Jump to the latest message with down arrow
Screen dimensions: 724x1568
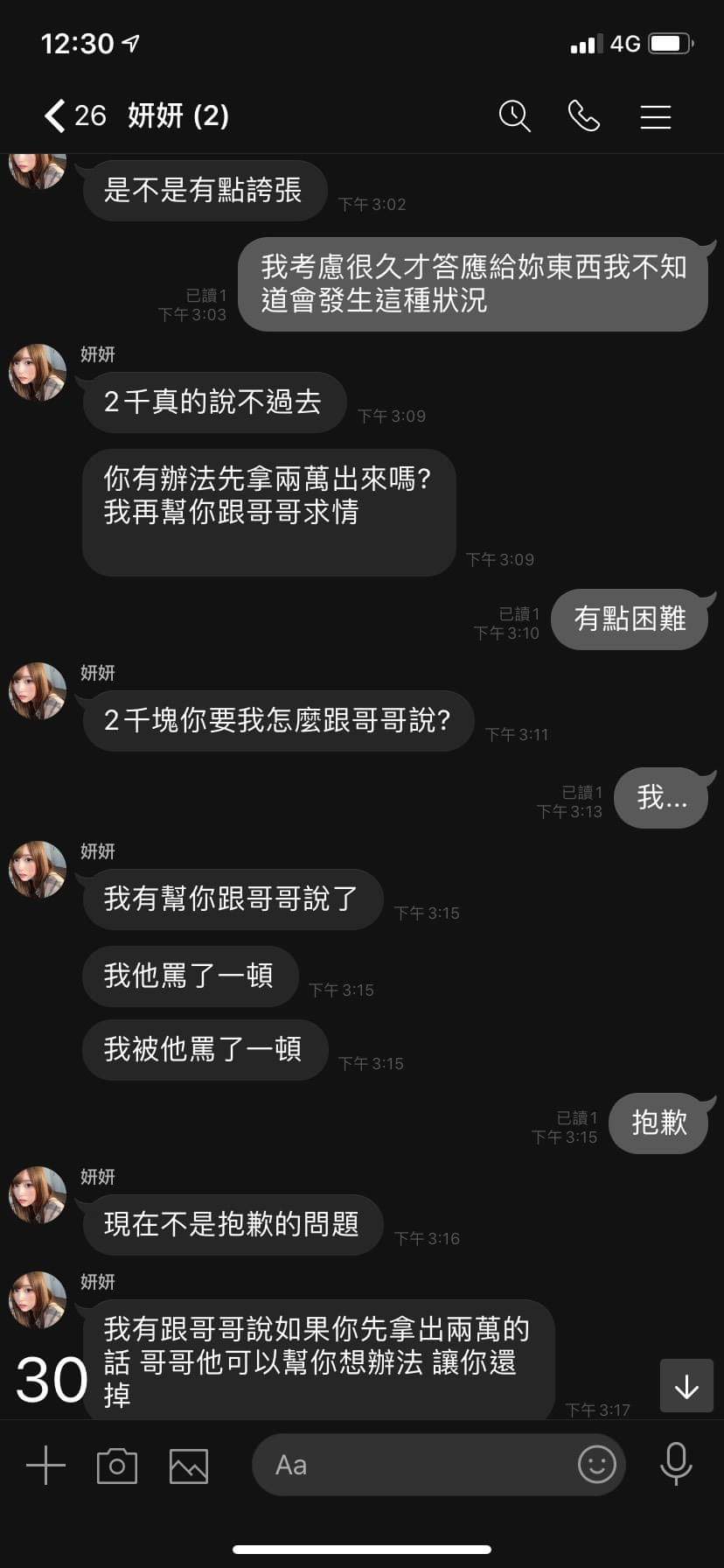[x=686, y=1385]
